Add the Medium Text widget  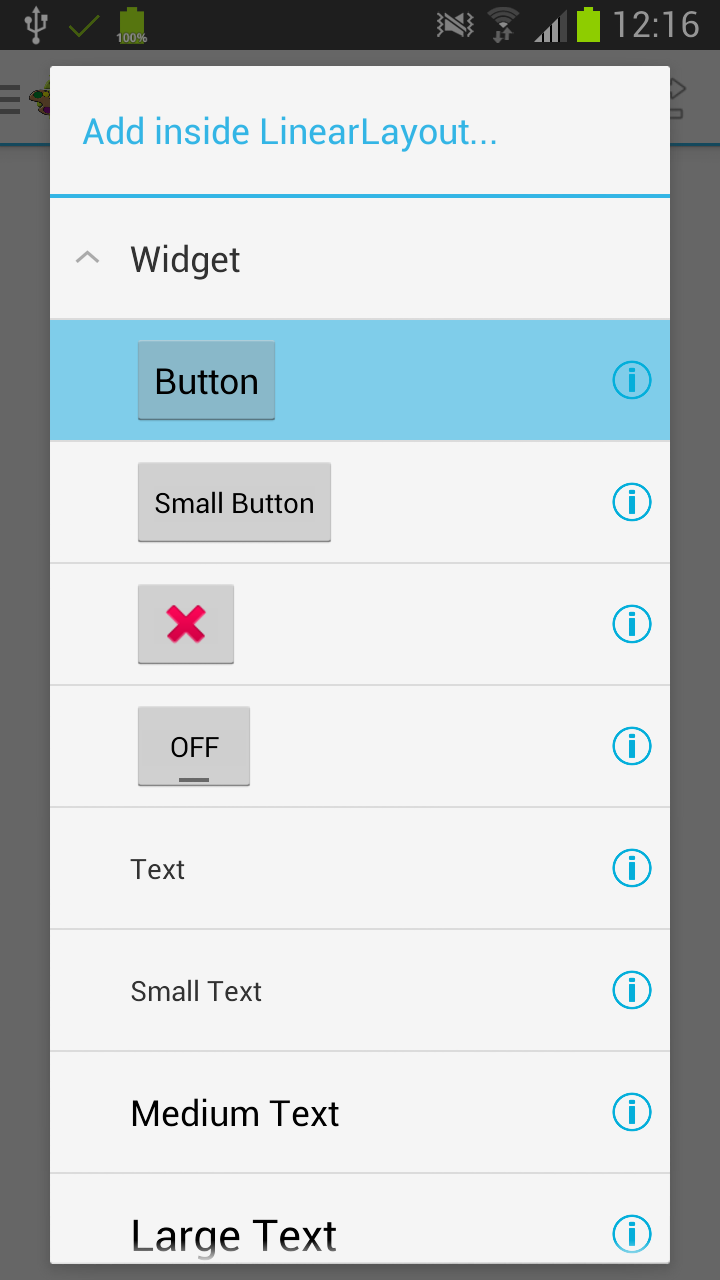[360, 1113]
